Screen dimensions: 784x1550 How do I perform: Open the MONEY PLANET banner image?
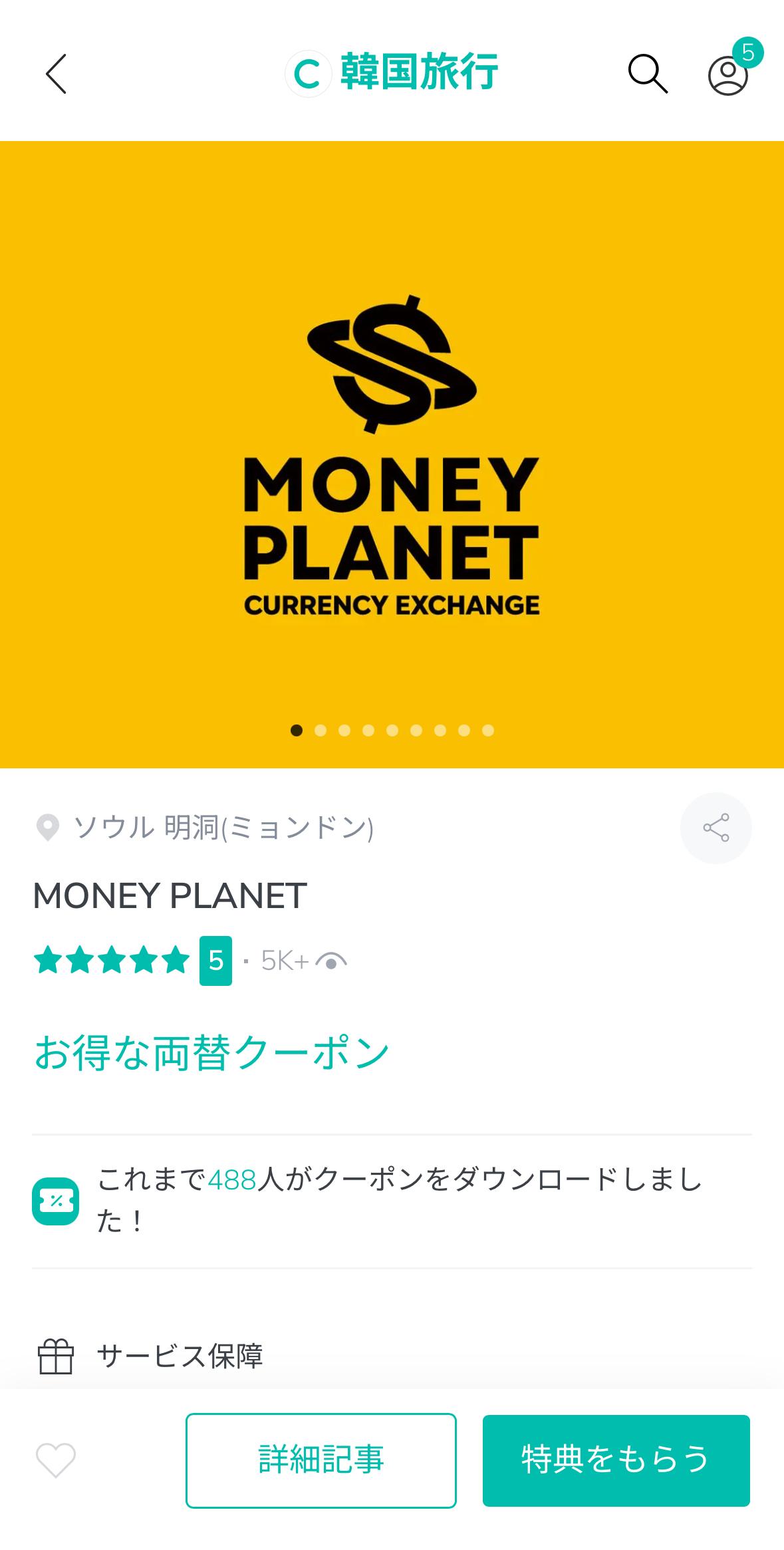(x=392, y=454)
